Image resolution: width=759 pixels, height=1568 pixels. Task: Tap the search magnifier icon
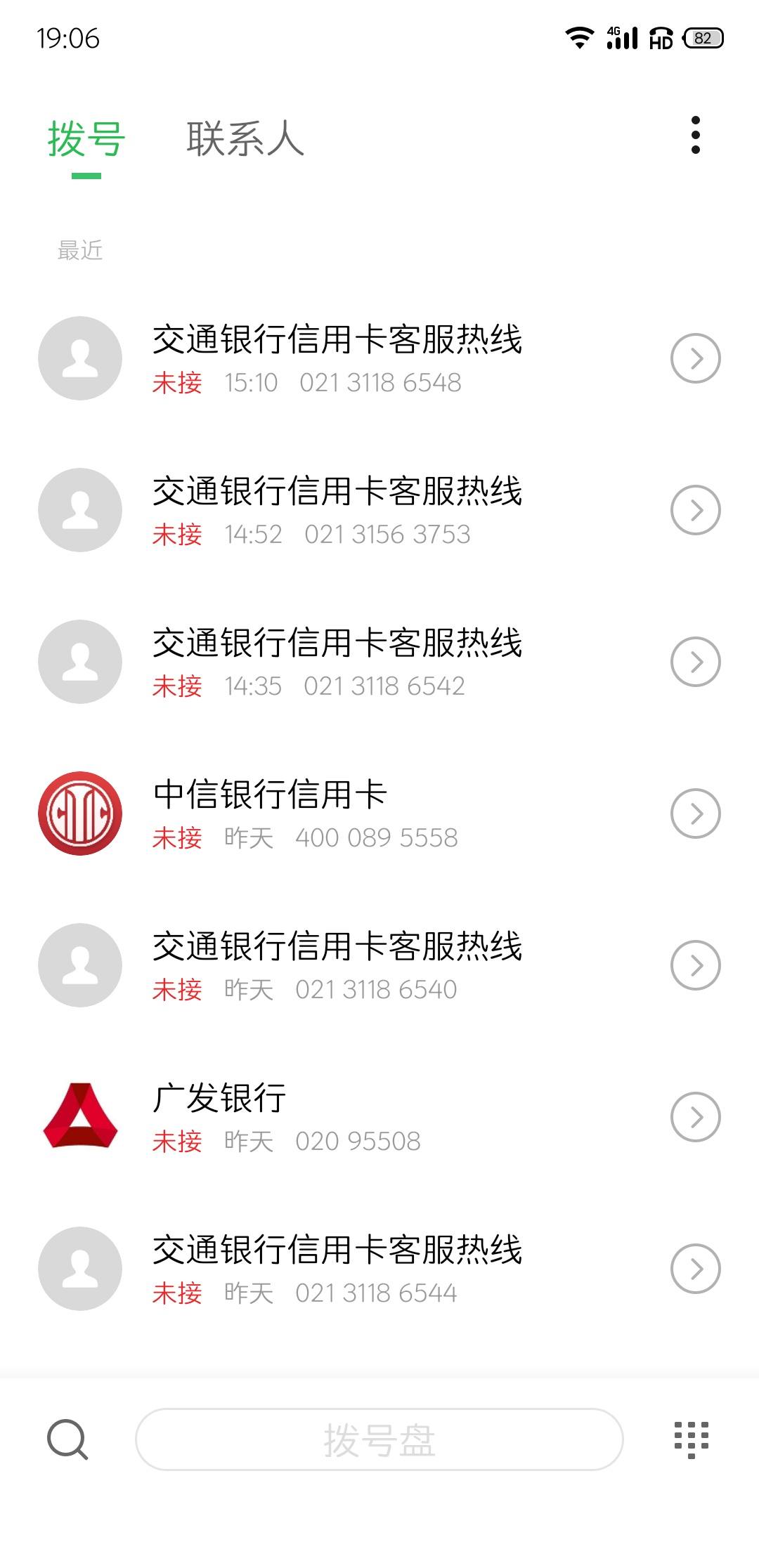point(67,1439)
